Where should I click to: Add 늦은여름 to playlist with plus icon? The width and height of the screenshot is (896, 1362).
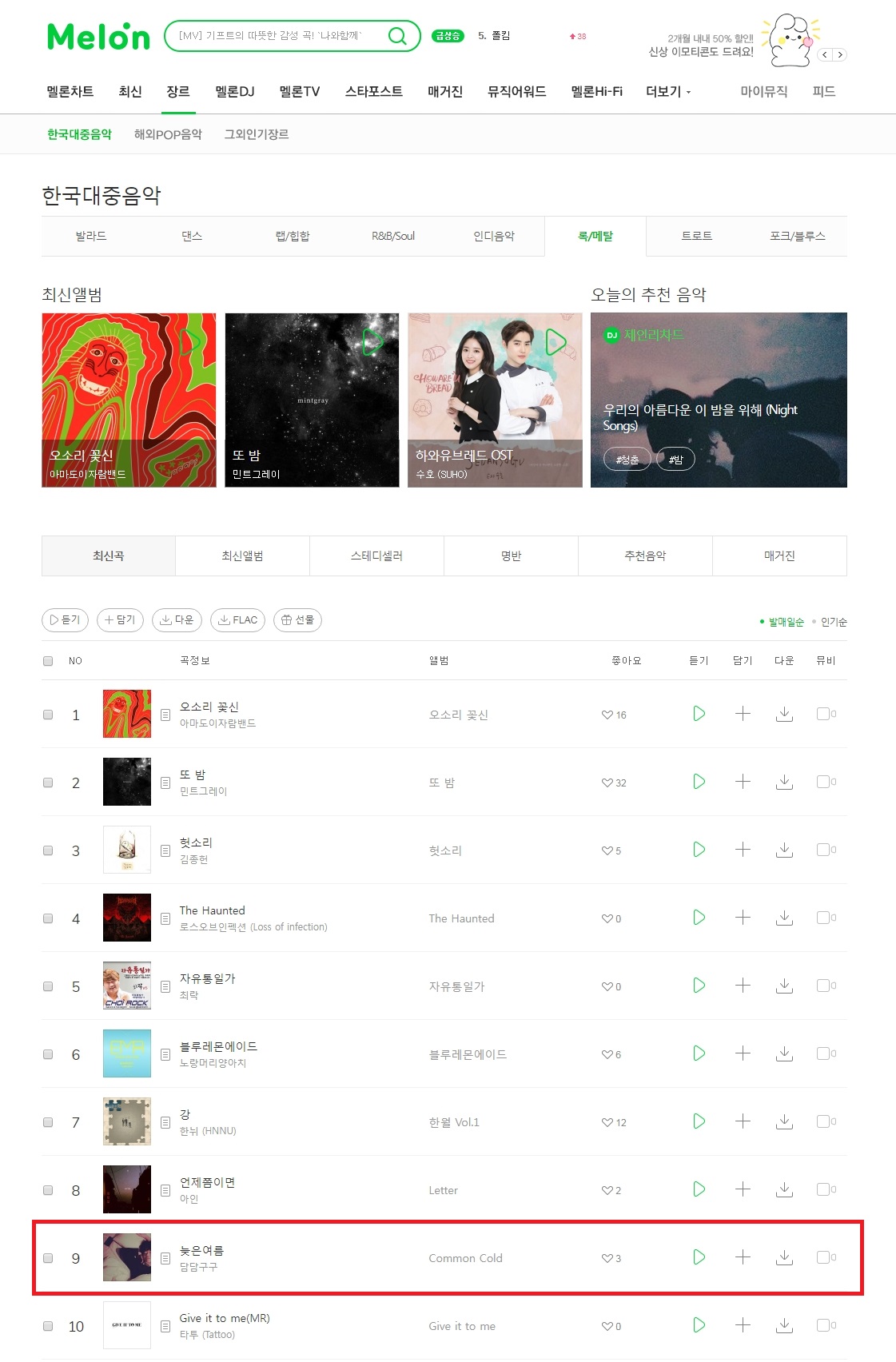pos(743,1257)
